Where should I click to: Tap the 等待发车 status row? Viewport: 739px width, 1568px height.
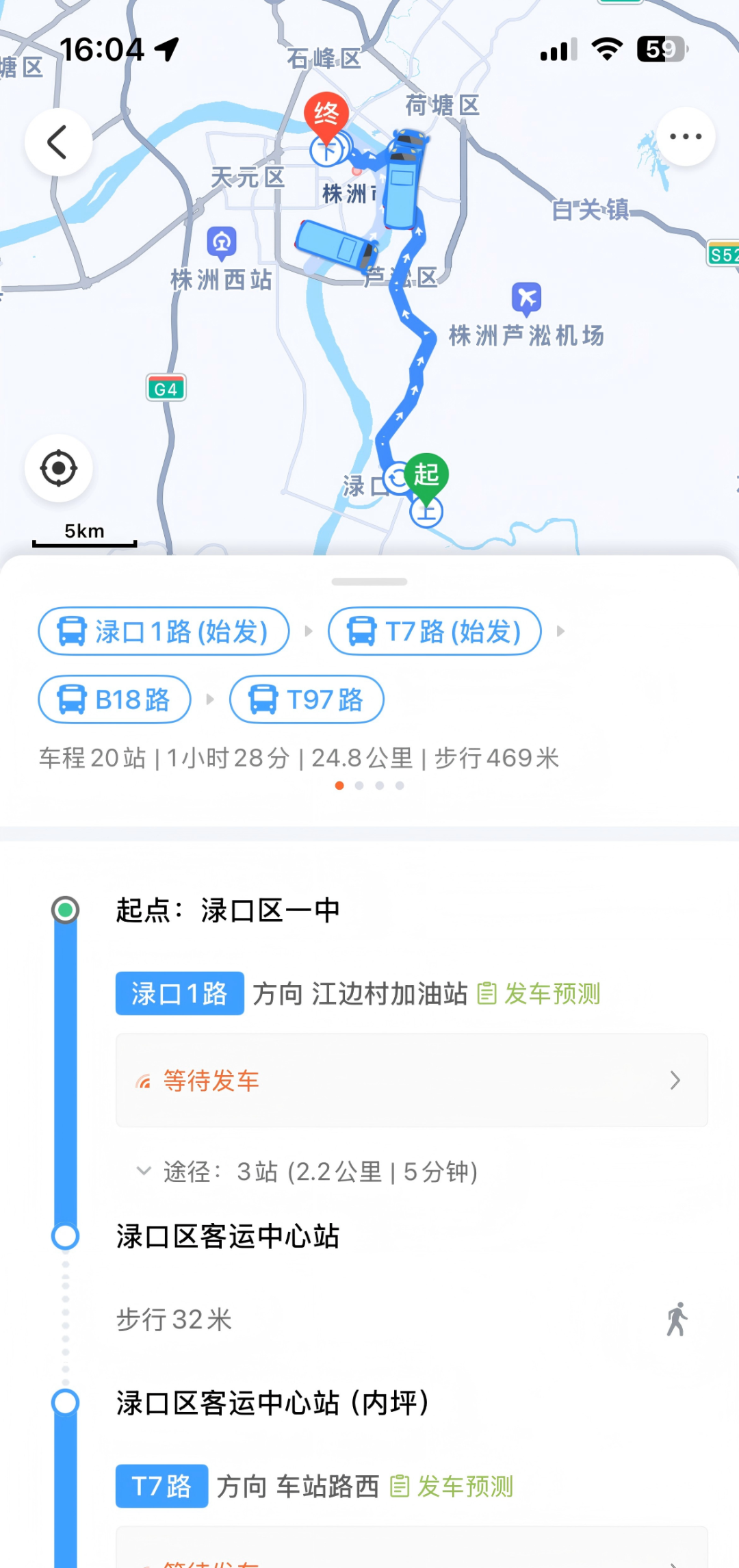pyautogui.click(x=209, y=1080)
